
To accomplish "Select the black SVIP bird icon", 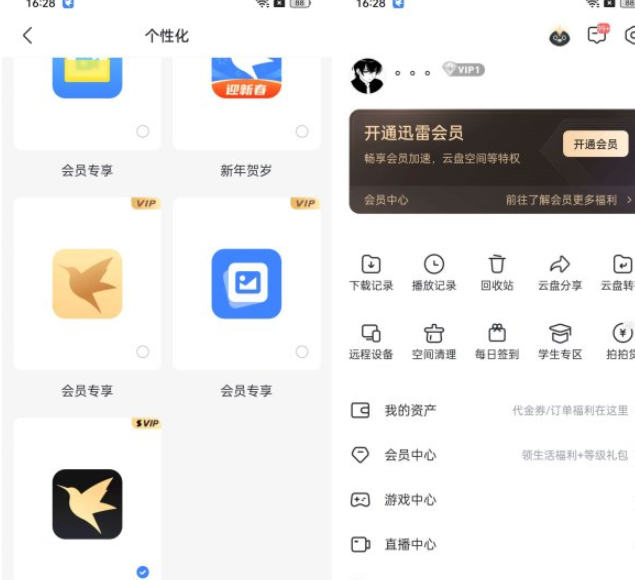I will [87, 504].
